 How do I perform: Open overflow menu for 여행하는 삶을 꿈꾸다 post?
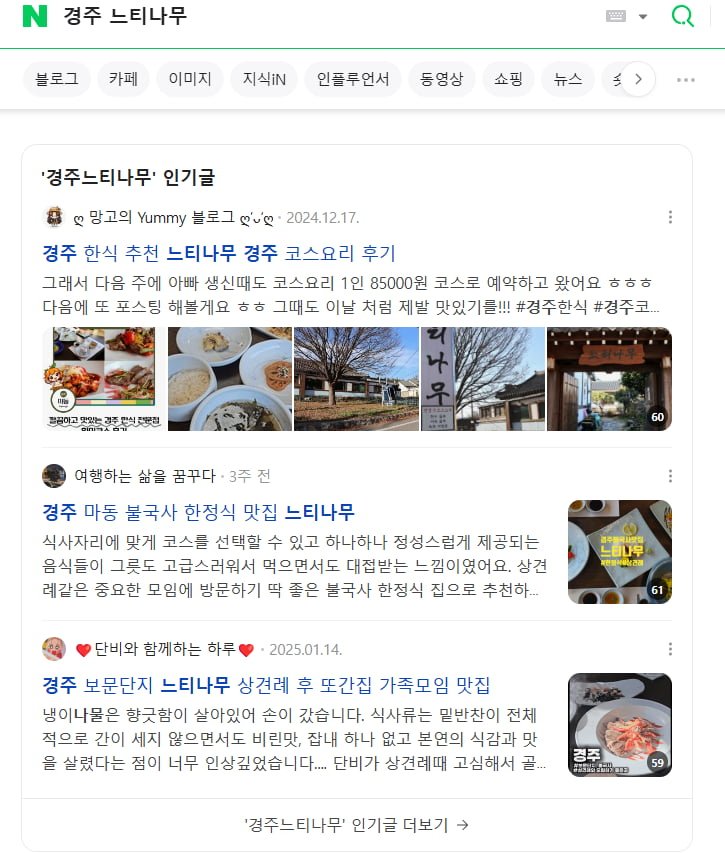[x=670, y=476]
